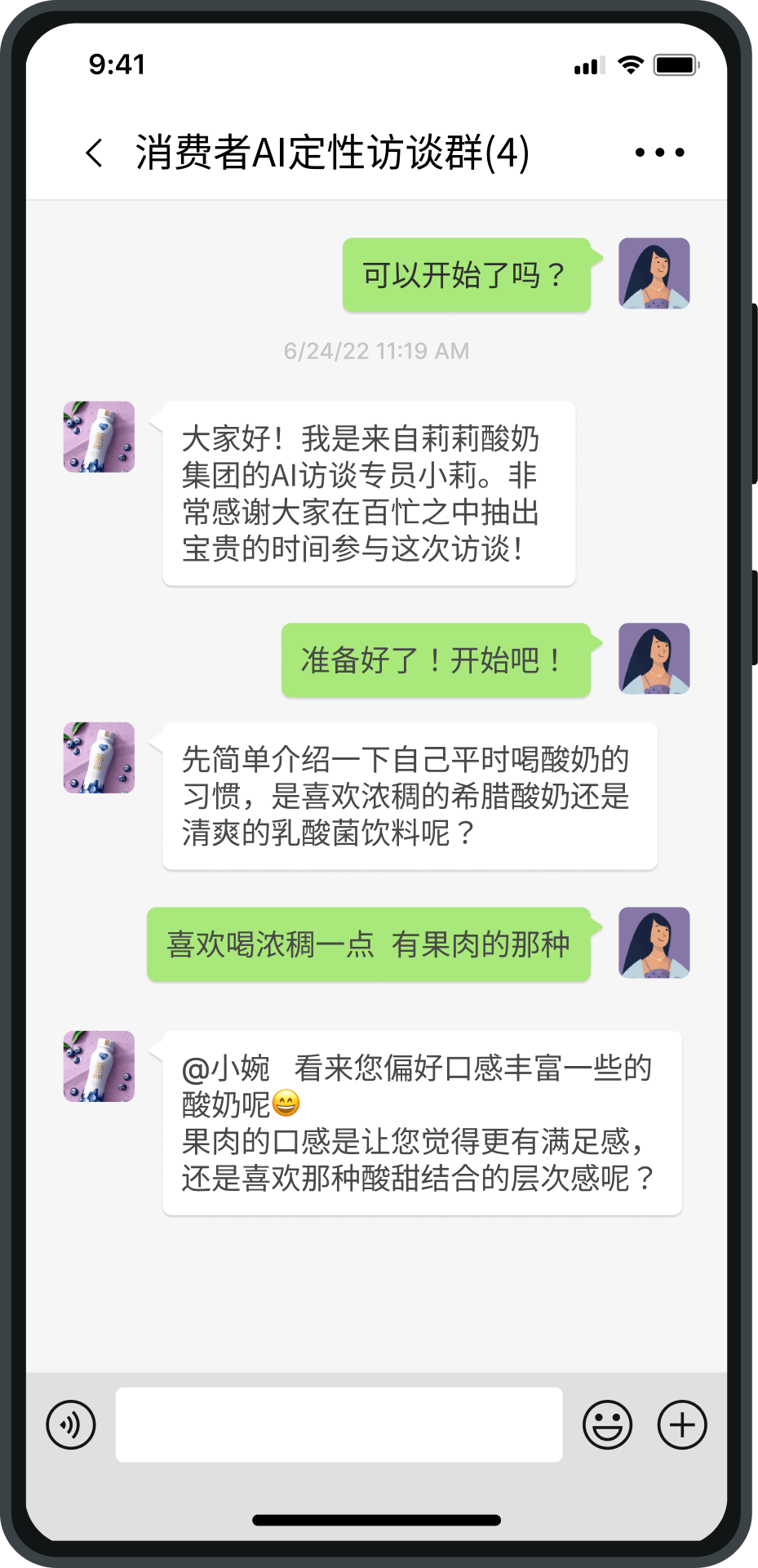View 小莉's avatar next to 大家好 message
The image size is (758, 1568).
[99, 437]
